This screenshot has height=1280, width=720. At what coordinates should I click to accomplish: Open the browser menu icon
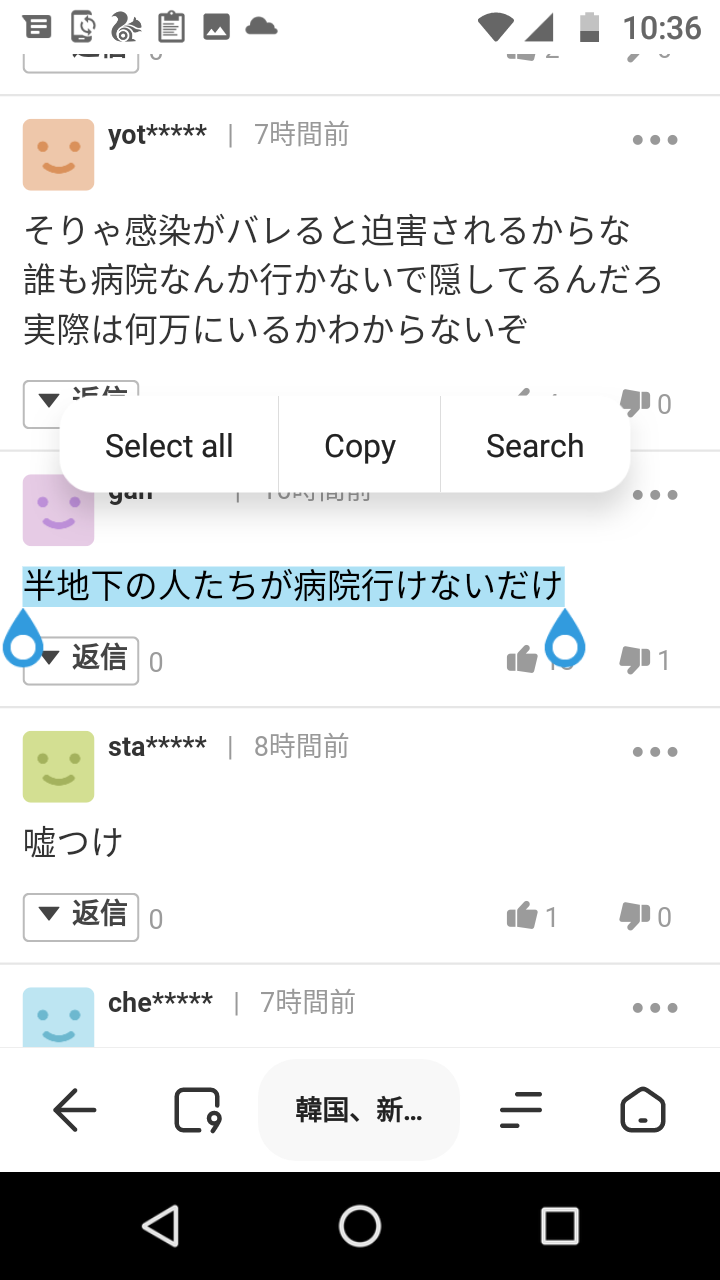(520, 1110)
